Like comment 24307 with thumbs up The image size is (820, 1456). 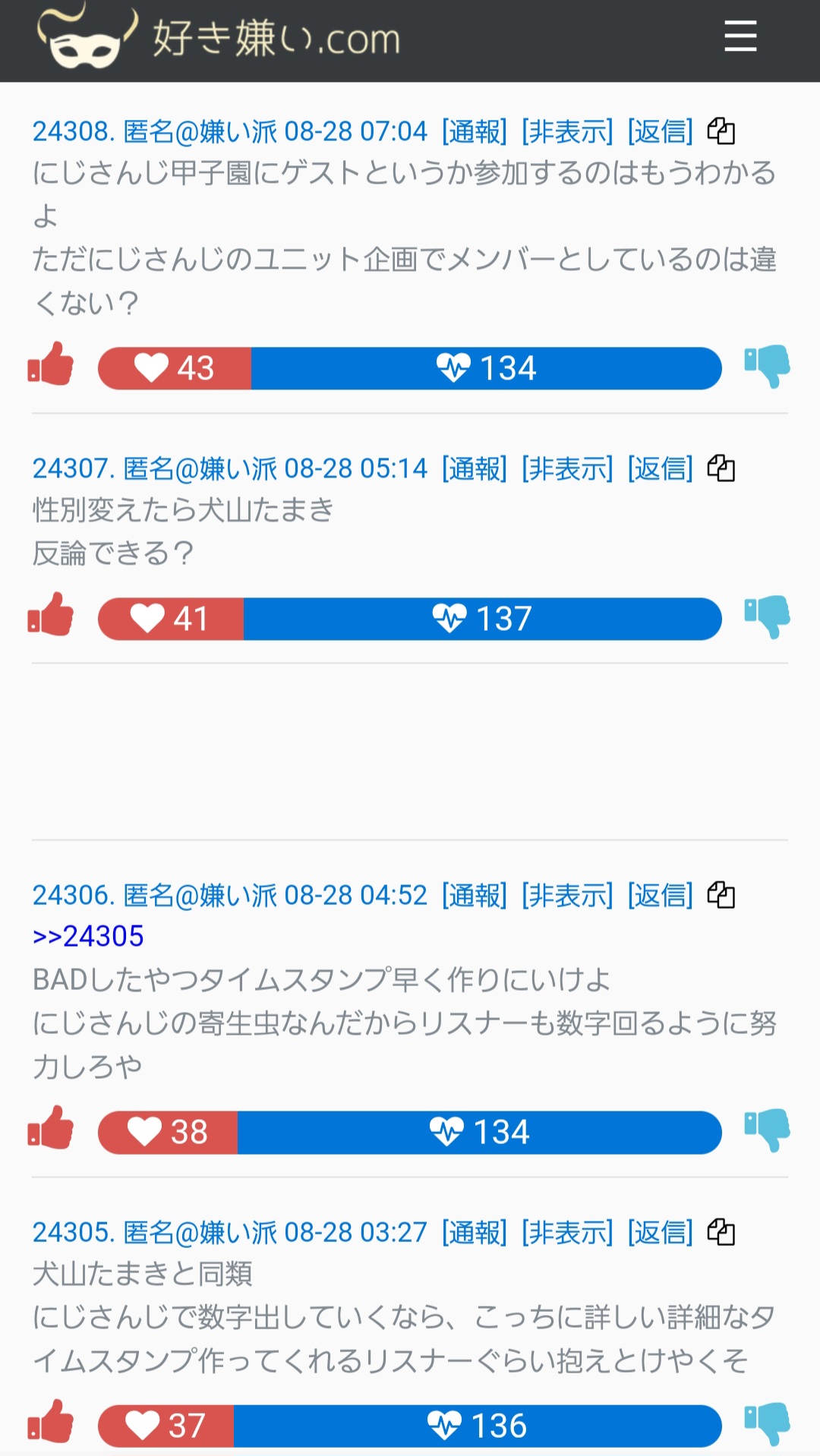pos(51,616)
